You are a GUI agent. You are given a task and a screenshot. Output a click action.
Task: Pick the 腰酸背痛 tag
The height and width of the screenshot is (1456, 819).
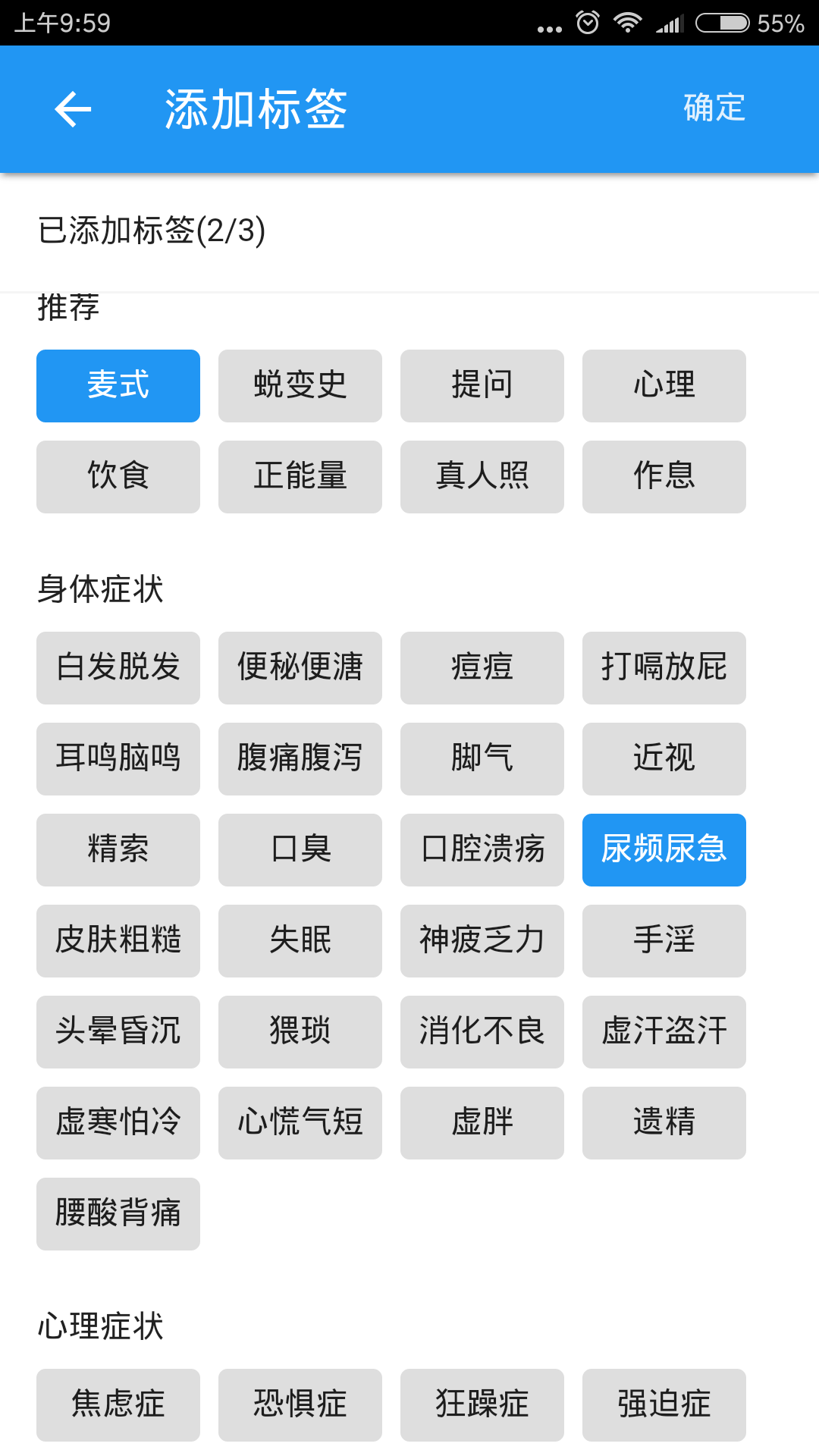[118, 1213]
